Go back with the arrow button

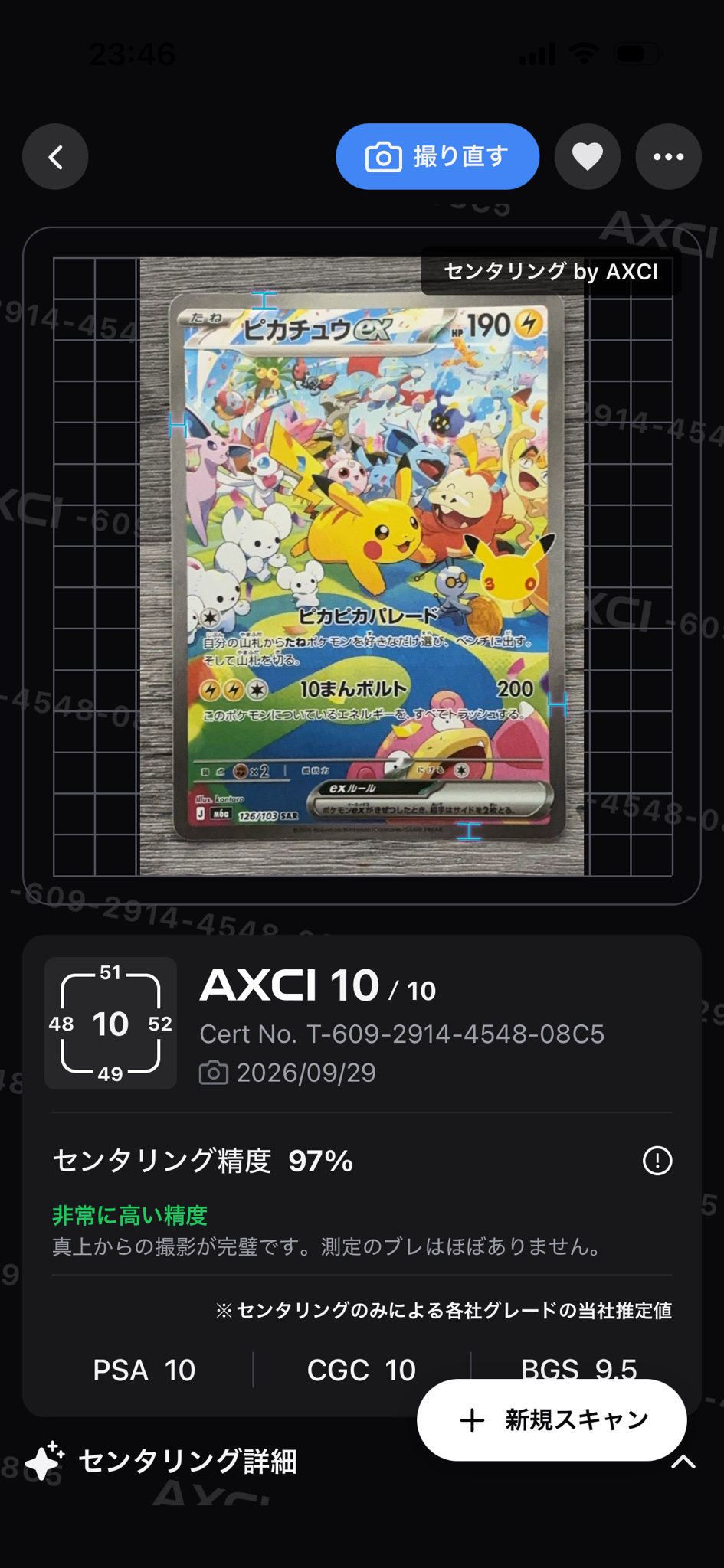(x=55, y=157)
